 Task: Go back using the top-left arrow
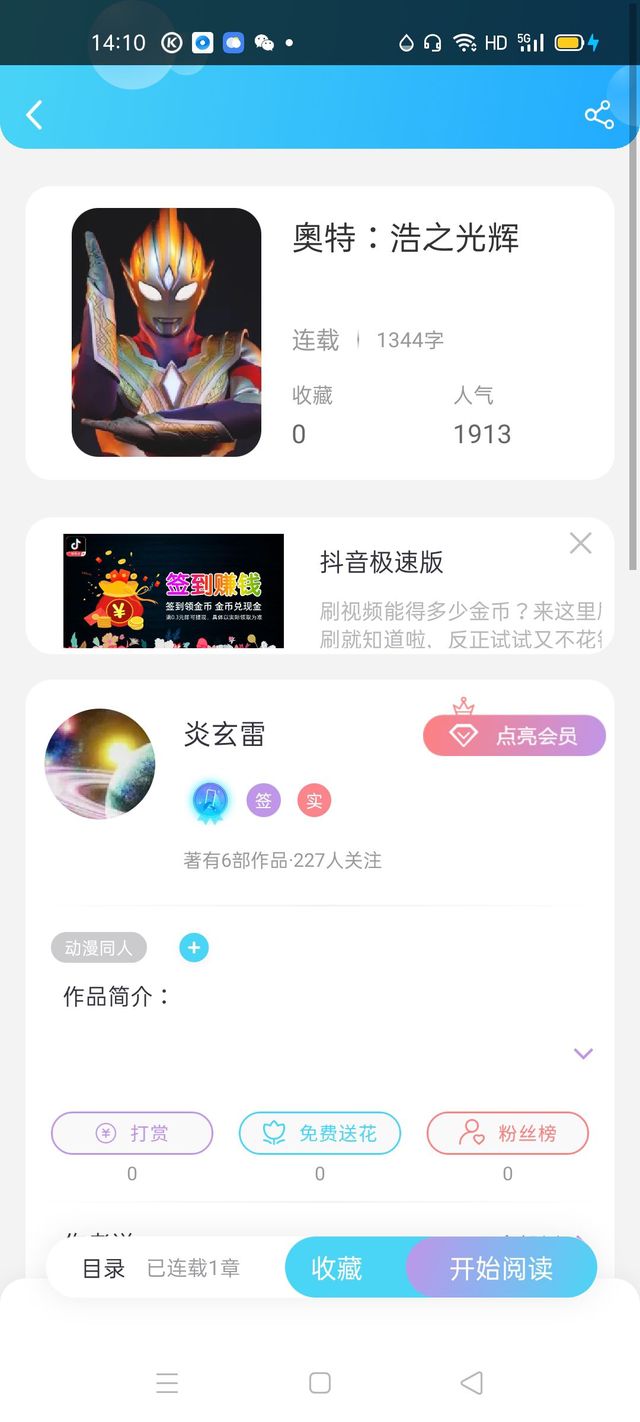(x=34, y=115)
